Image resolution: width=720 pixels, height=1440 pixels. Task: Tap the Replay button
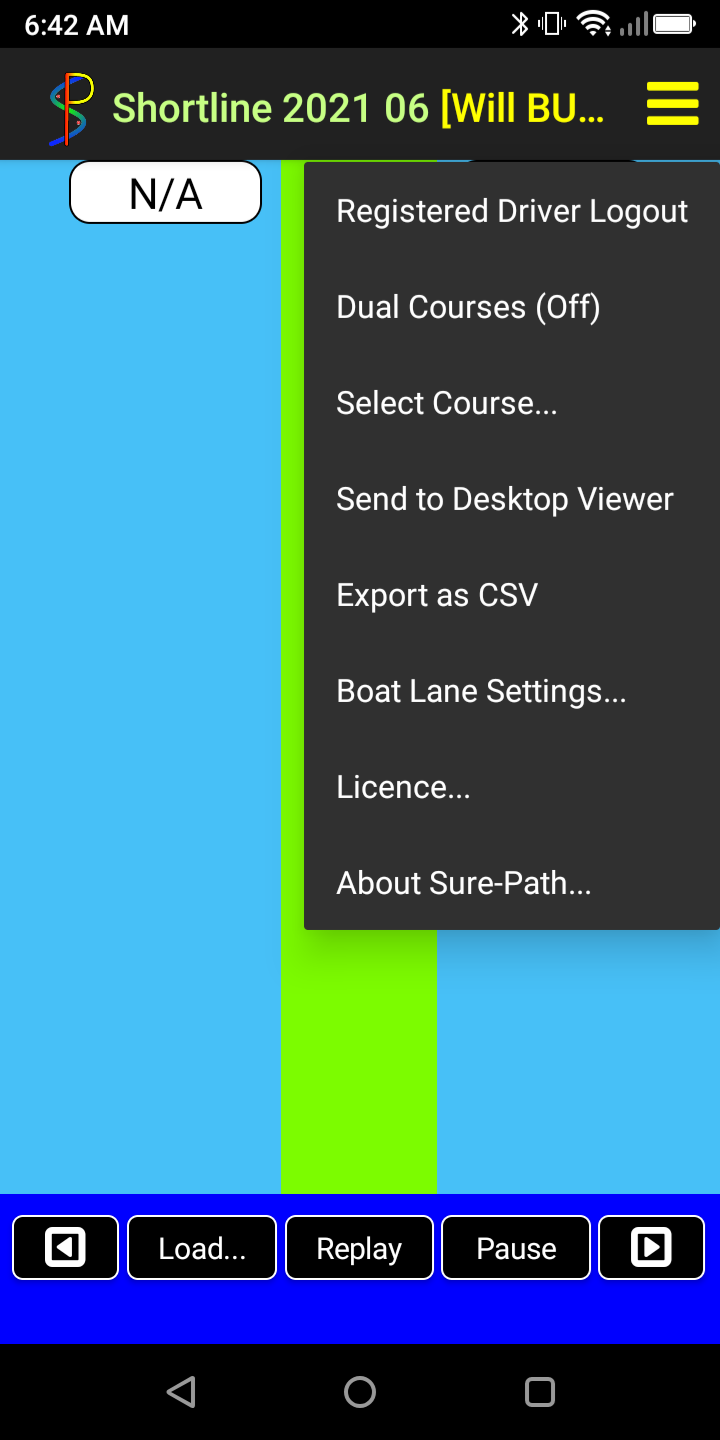359,1248
